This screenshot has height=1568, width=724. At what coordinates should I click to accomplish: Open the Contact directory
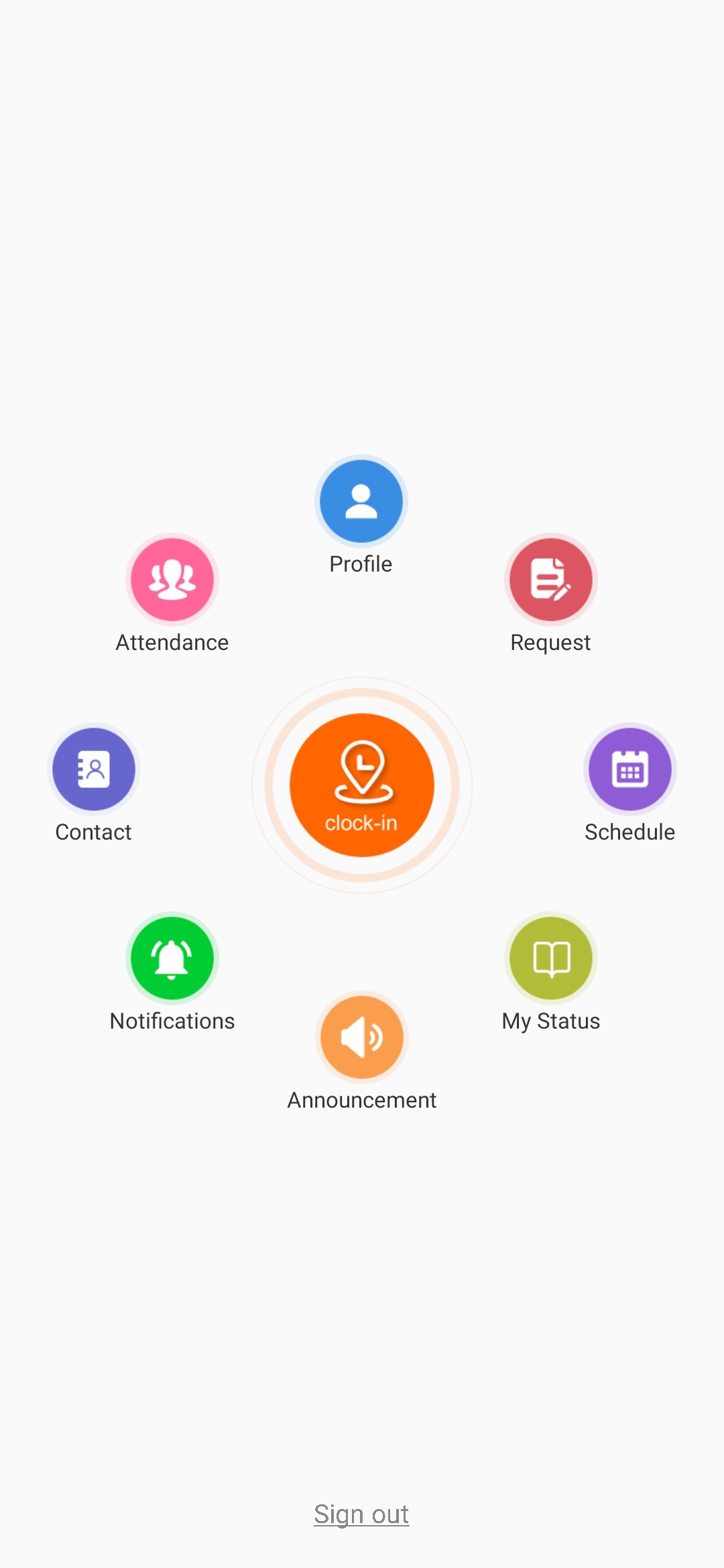(x=94, y=769)
